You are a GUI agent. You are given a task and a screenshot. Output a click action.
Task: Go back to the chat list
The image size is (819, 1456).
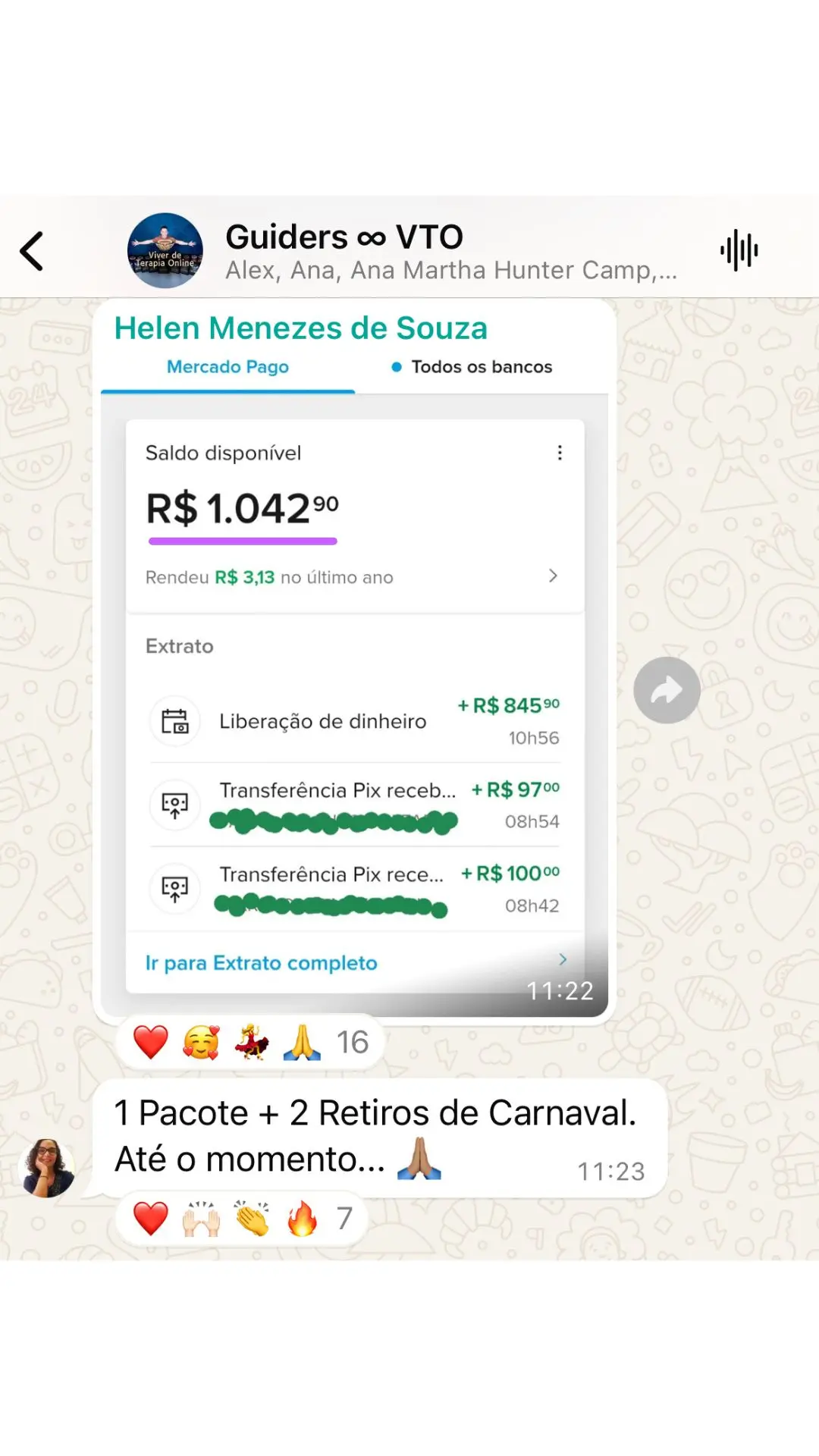tap(32, 251)
